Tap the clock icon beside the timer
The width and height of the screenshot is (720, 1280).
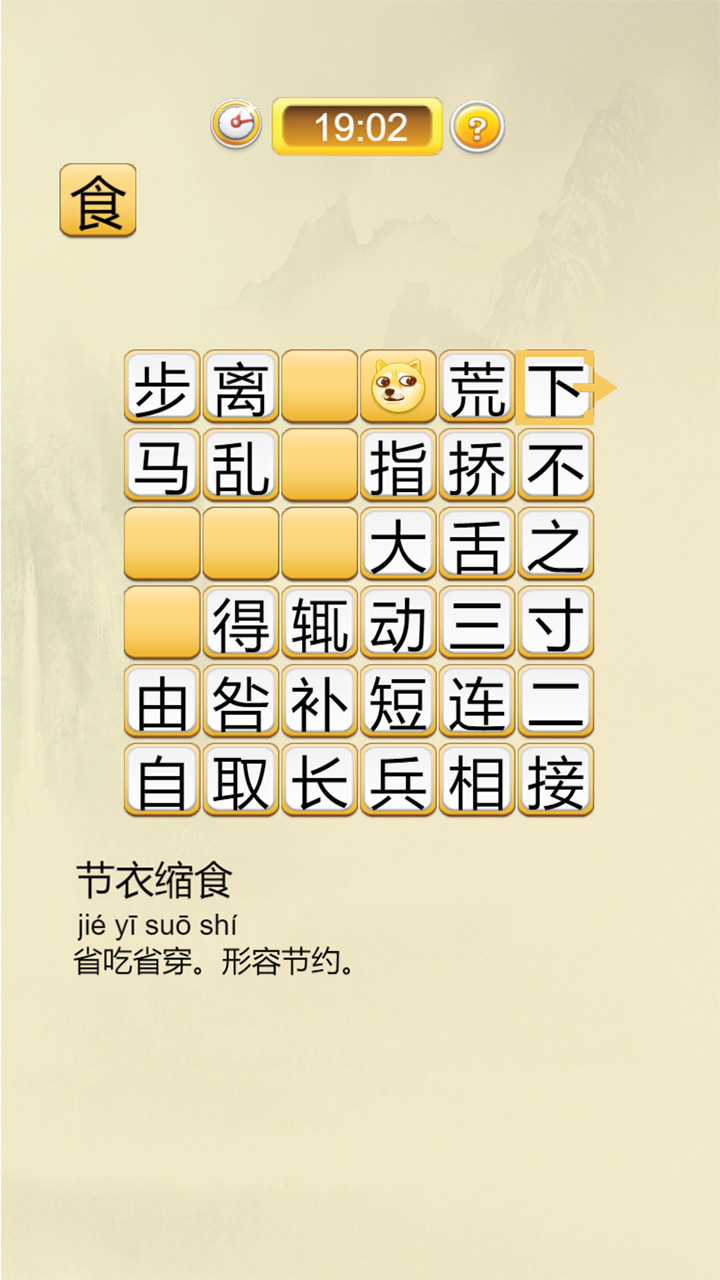coord(236,126)
